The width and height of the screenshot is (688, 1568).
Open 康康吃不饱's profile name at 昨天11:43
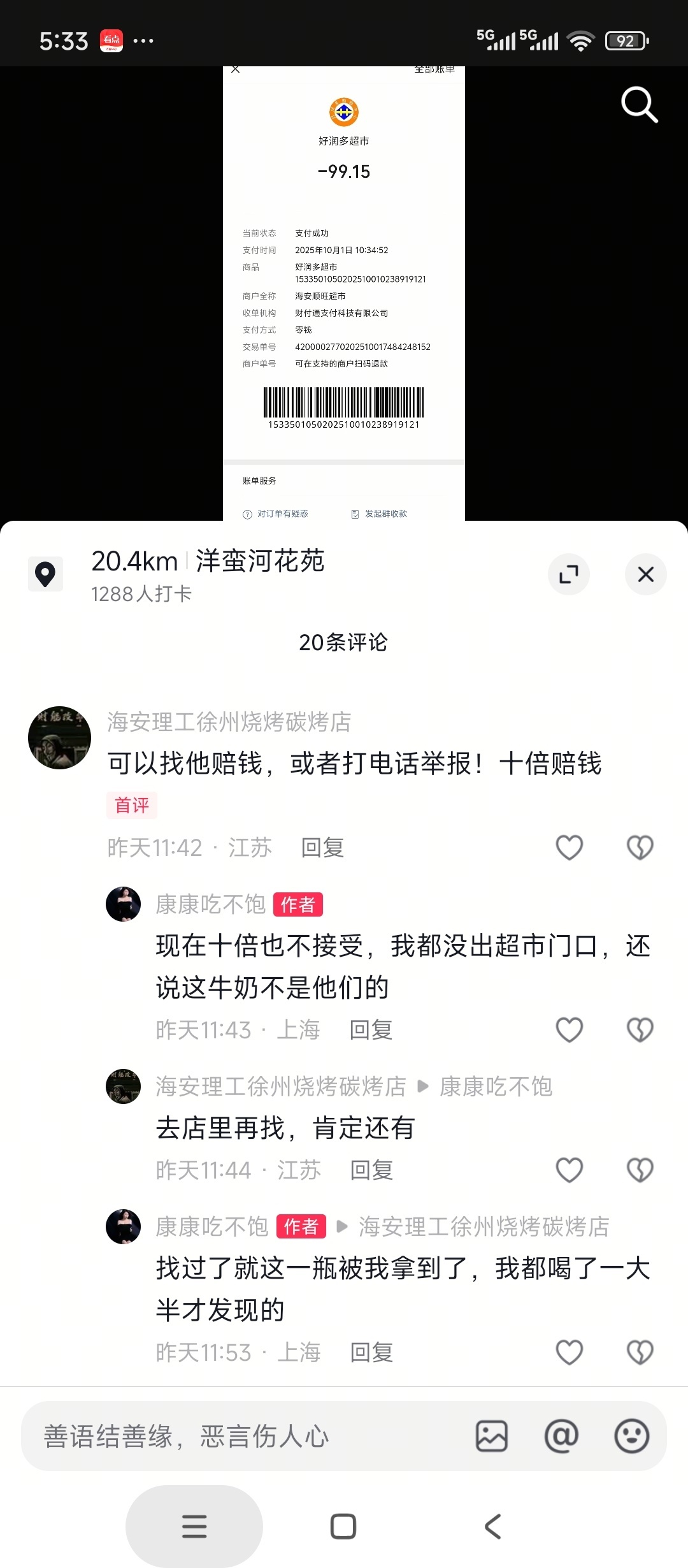(x=210, y=904)
